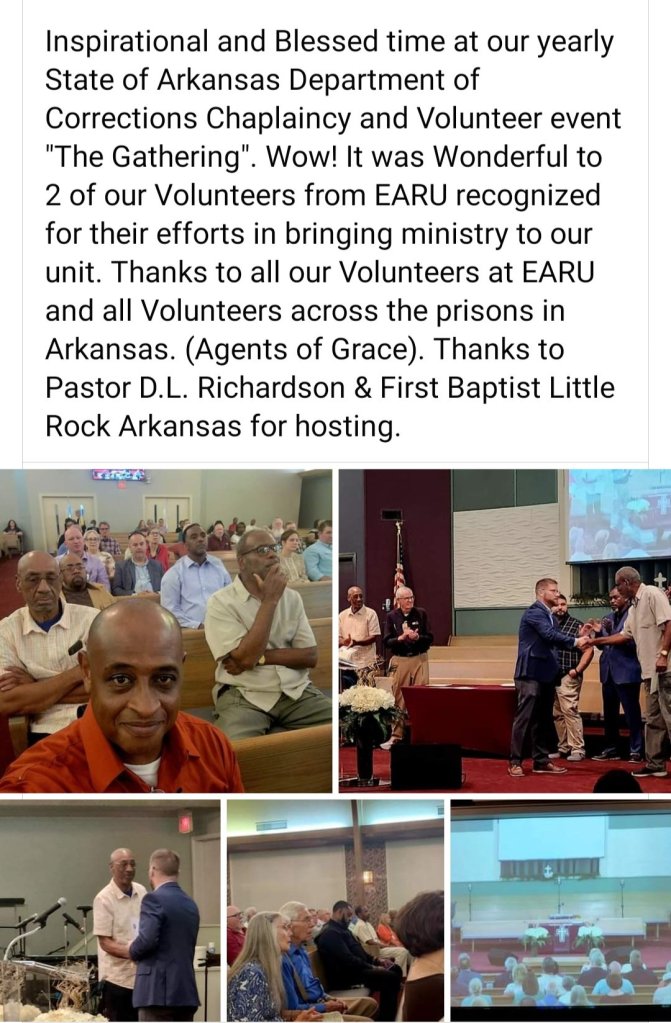
Task: Open the photo of two men by the microphones
Action: (110, 910)
